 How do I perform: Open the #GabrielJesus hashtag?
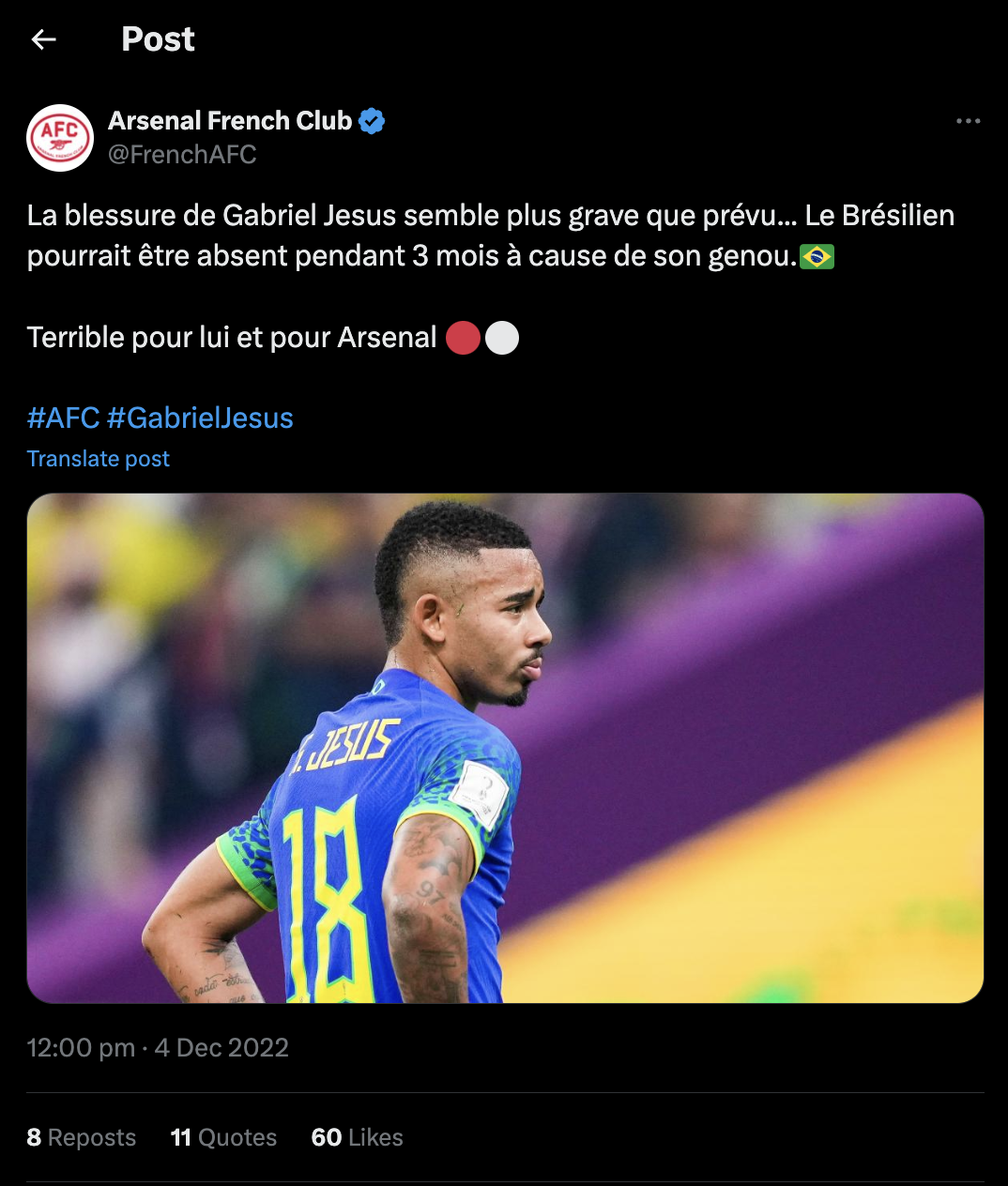200,418
